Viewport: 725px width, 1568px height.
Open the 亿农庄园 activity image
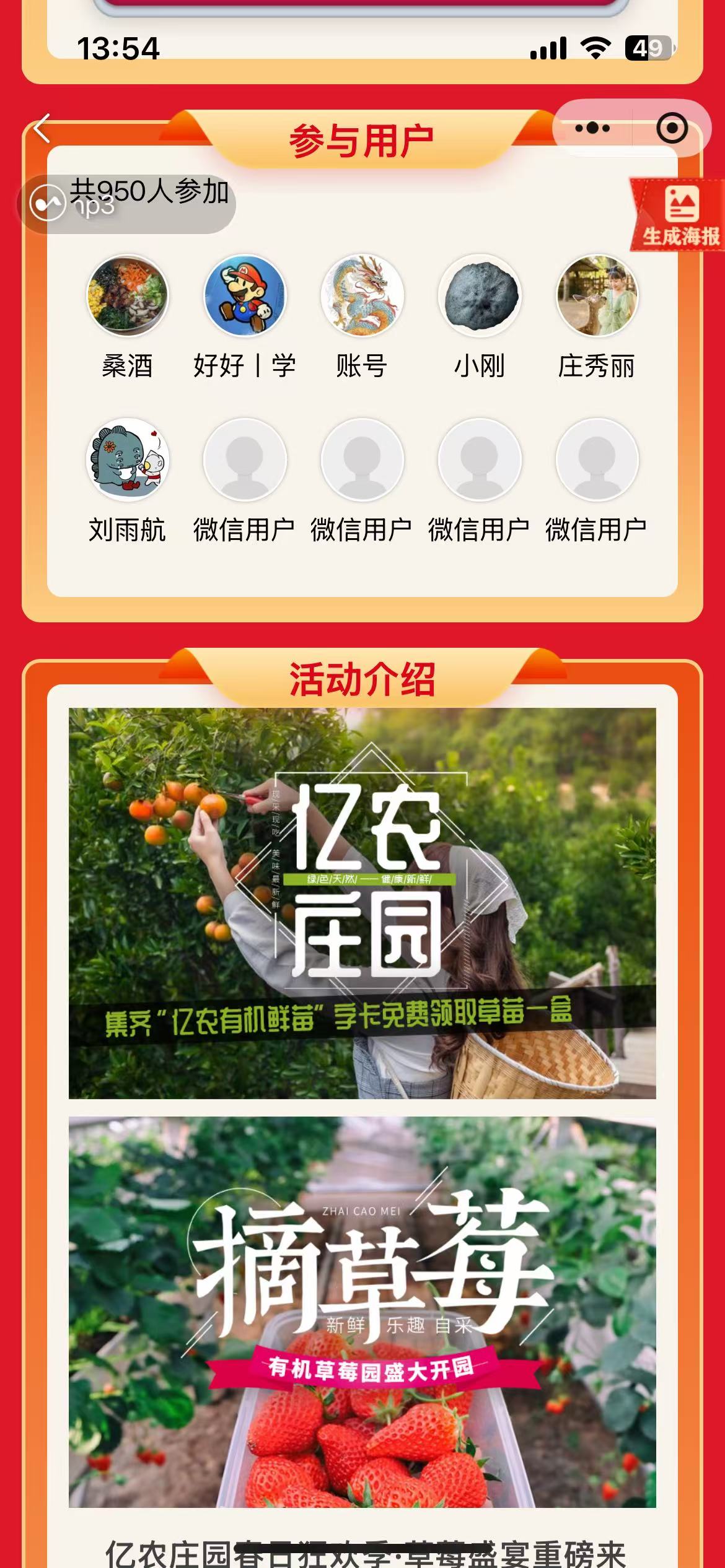(362, 903)
